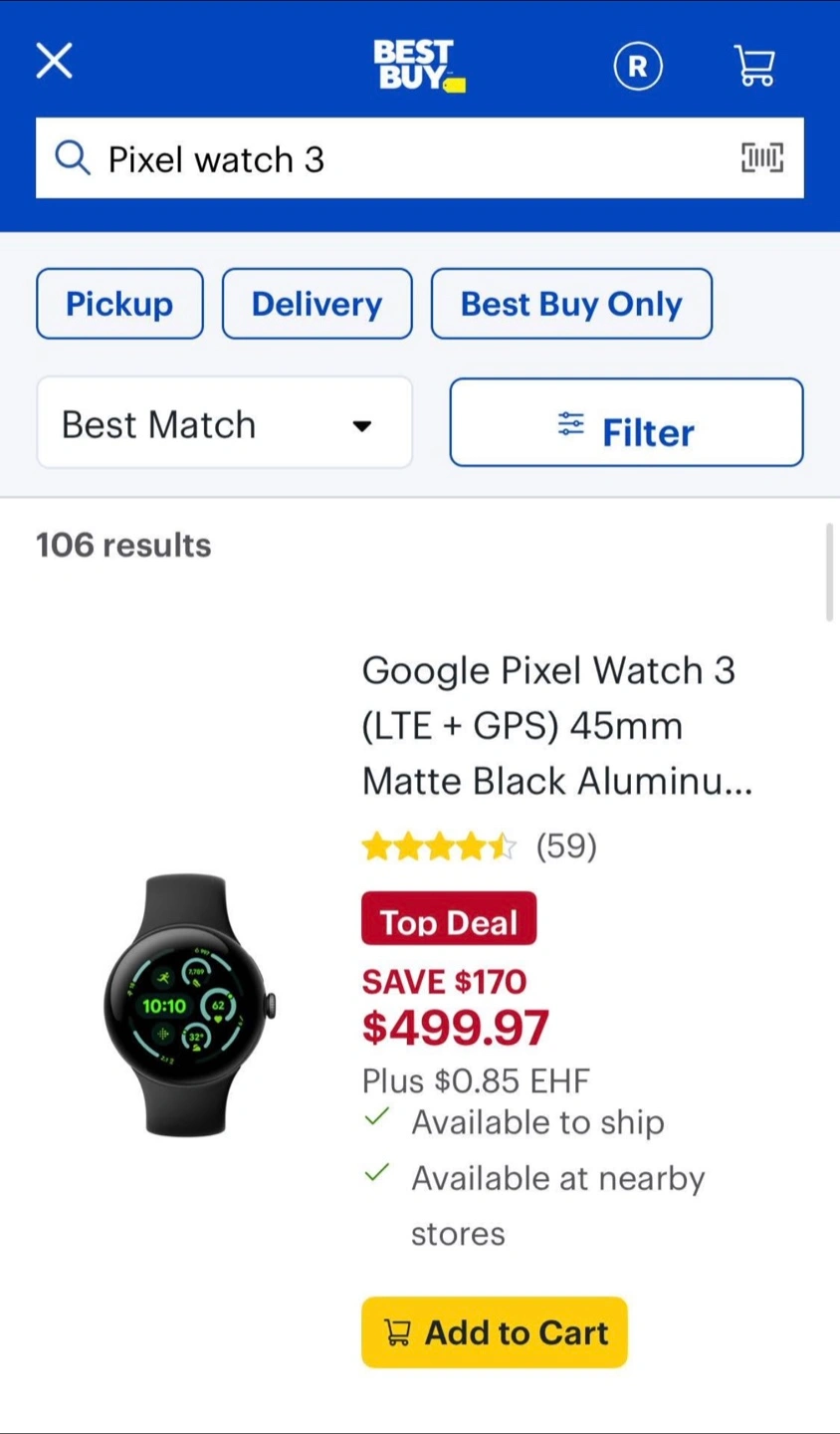Select the Delivery filter chip
The height and width of the screenshot is (1434, 840).
316,304
